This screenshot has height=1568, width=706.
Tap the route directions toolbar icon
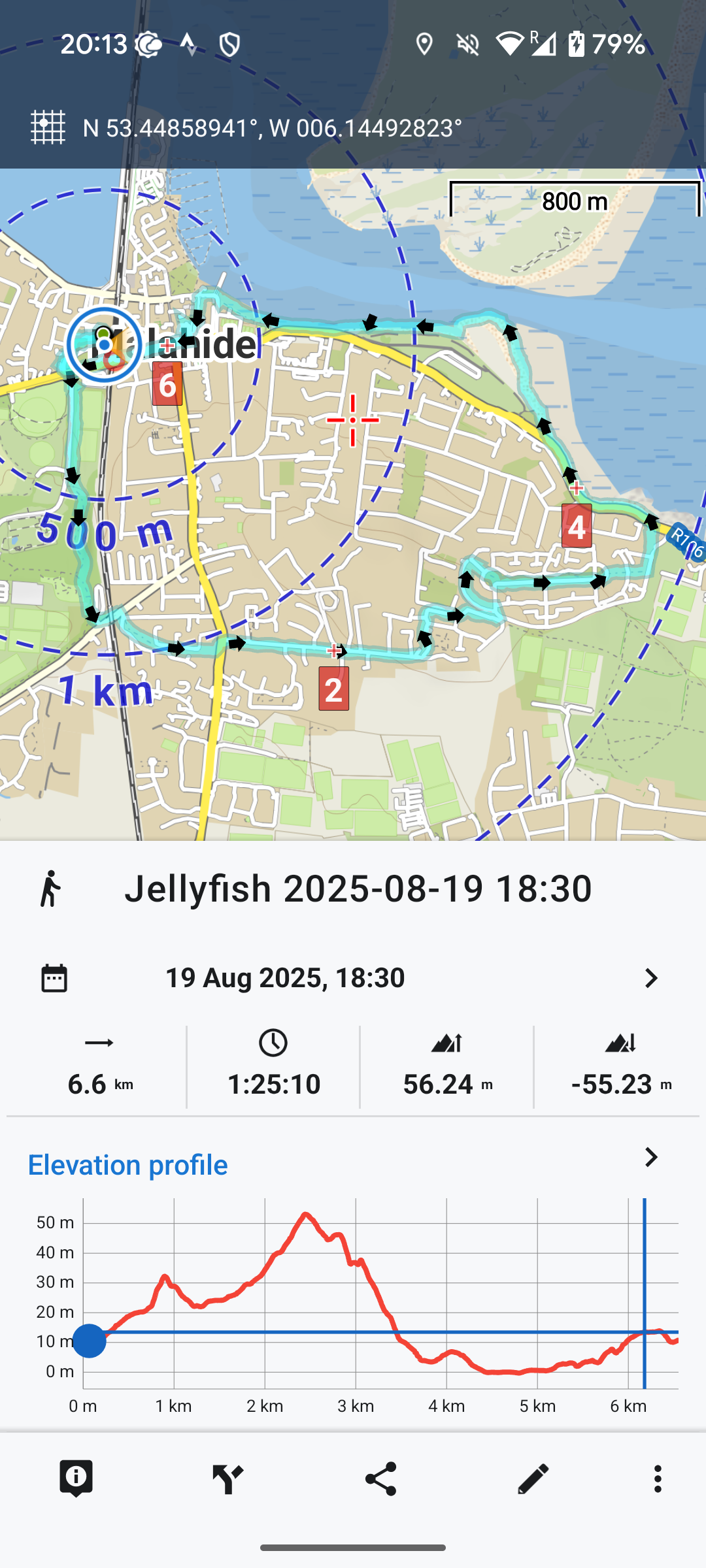point(228,1478)
